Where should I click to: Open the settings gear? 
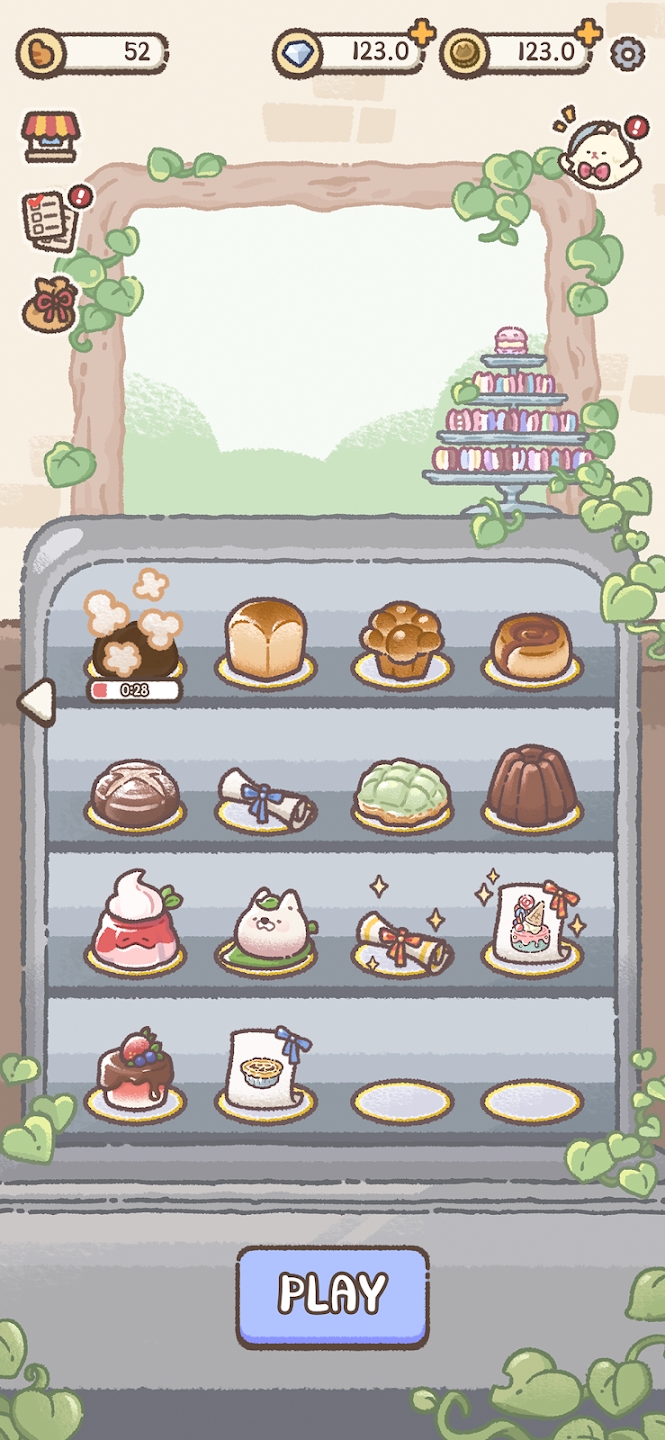(x=627, y=53)
